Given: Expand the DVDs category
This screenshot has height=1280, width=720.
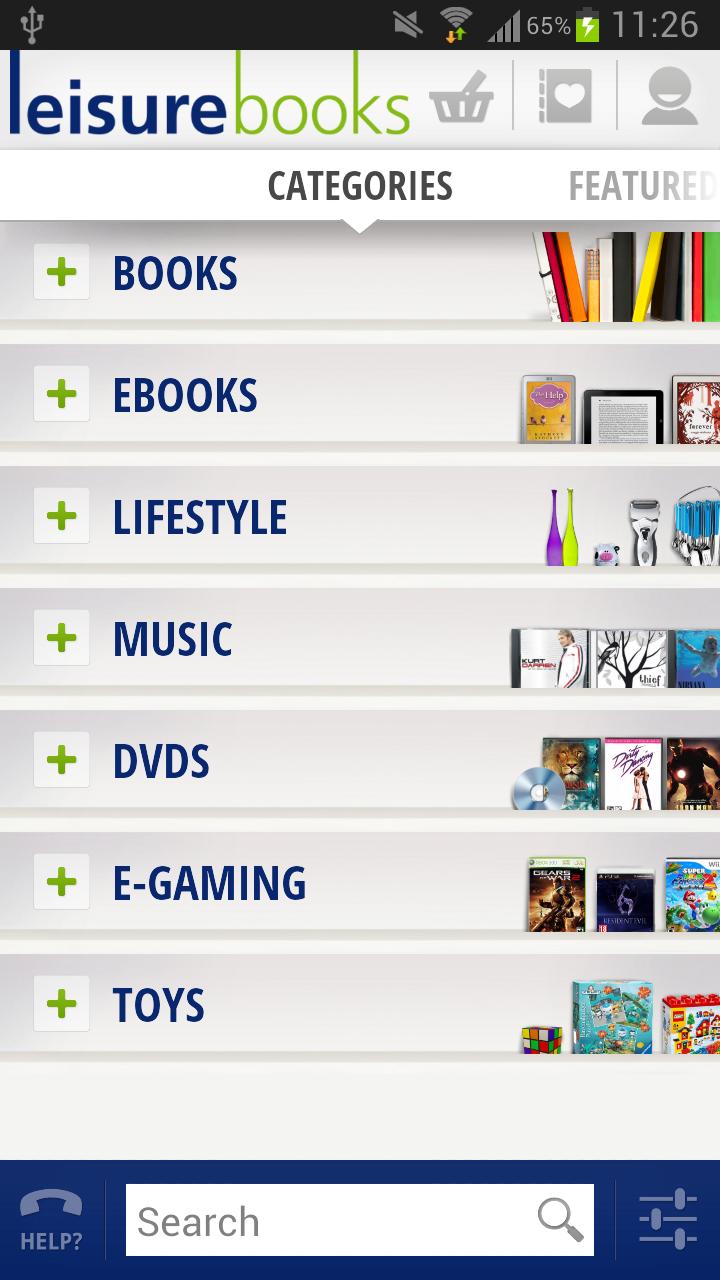Looking at the screenshot, I should (62, 760).
